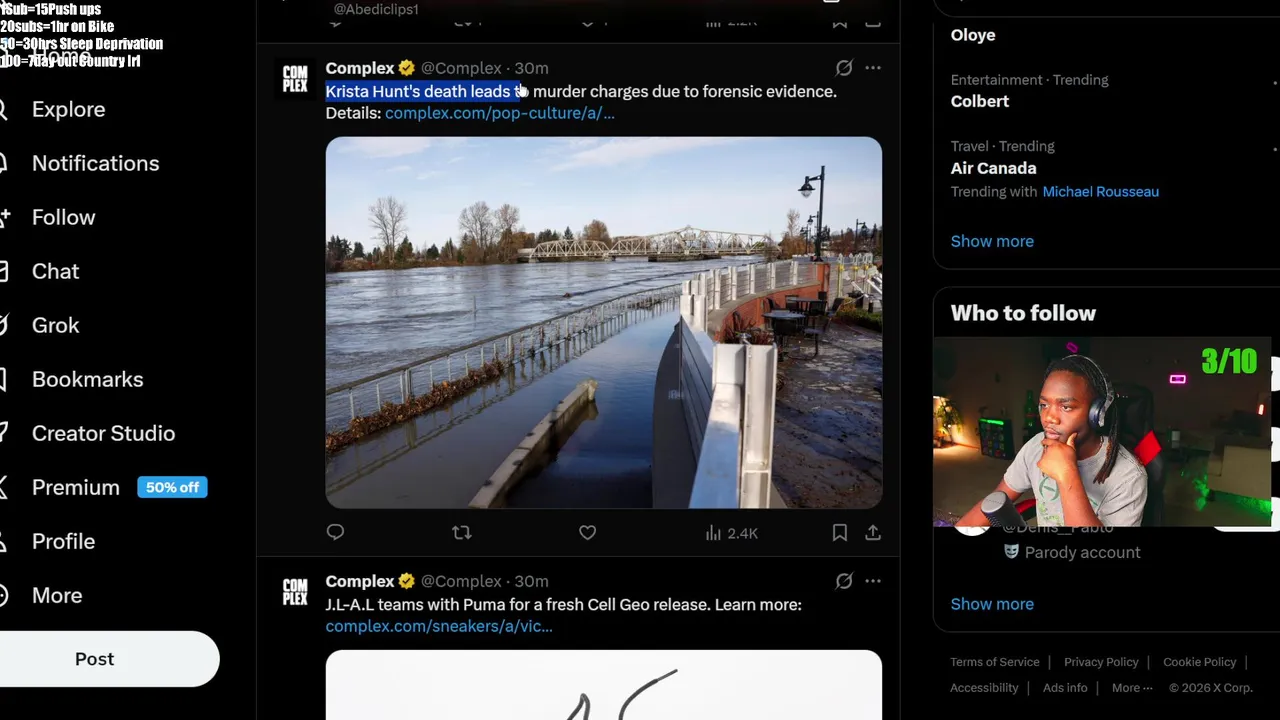The image size is (1280, 720).
Task: Open the Air Canada trending topic
Action: click(x=993, y=168)
